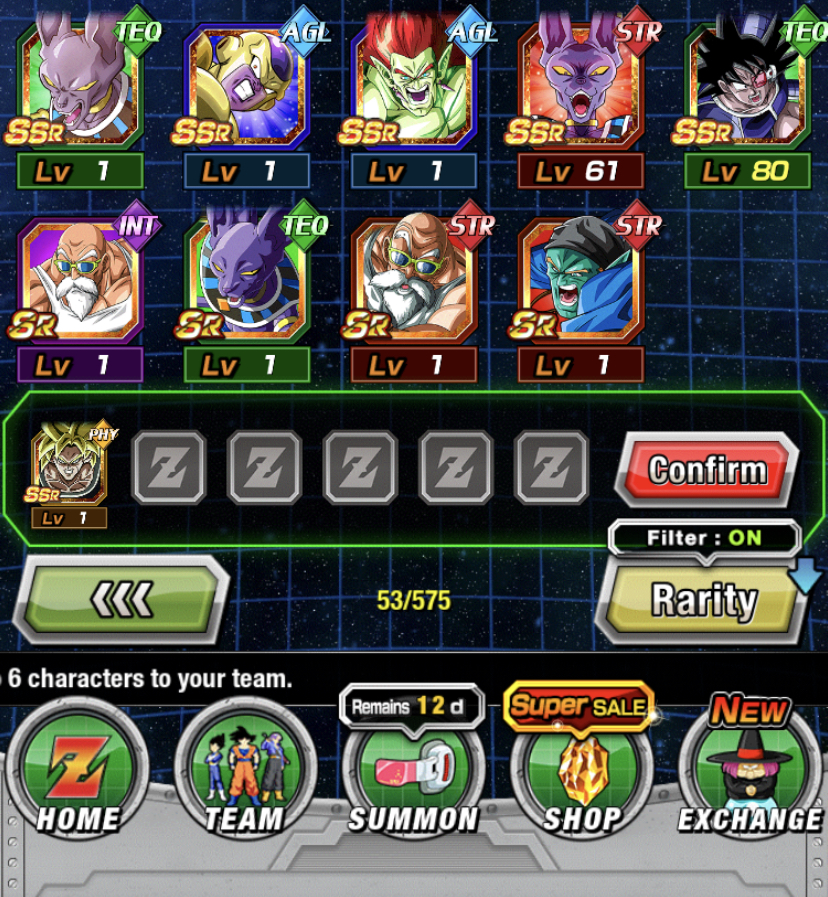Go back with the triple-arrow button
This screenshot has width=828, height=897.
click(122, 599)
